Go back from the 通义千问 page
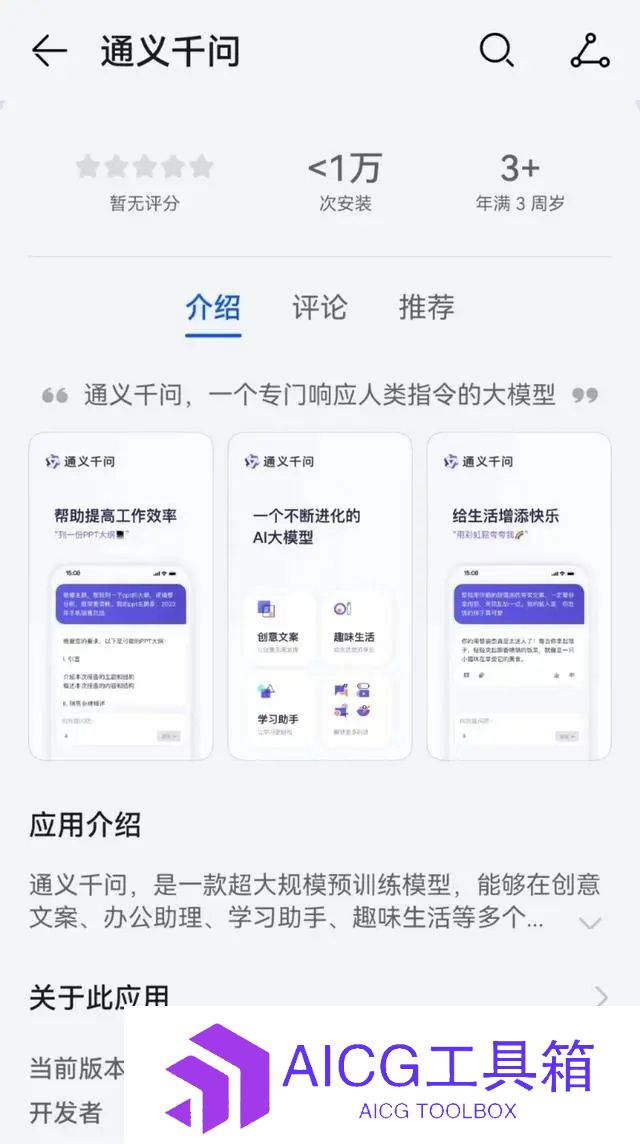 48,51
